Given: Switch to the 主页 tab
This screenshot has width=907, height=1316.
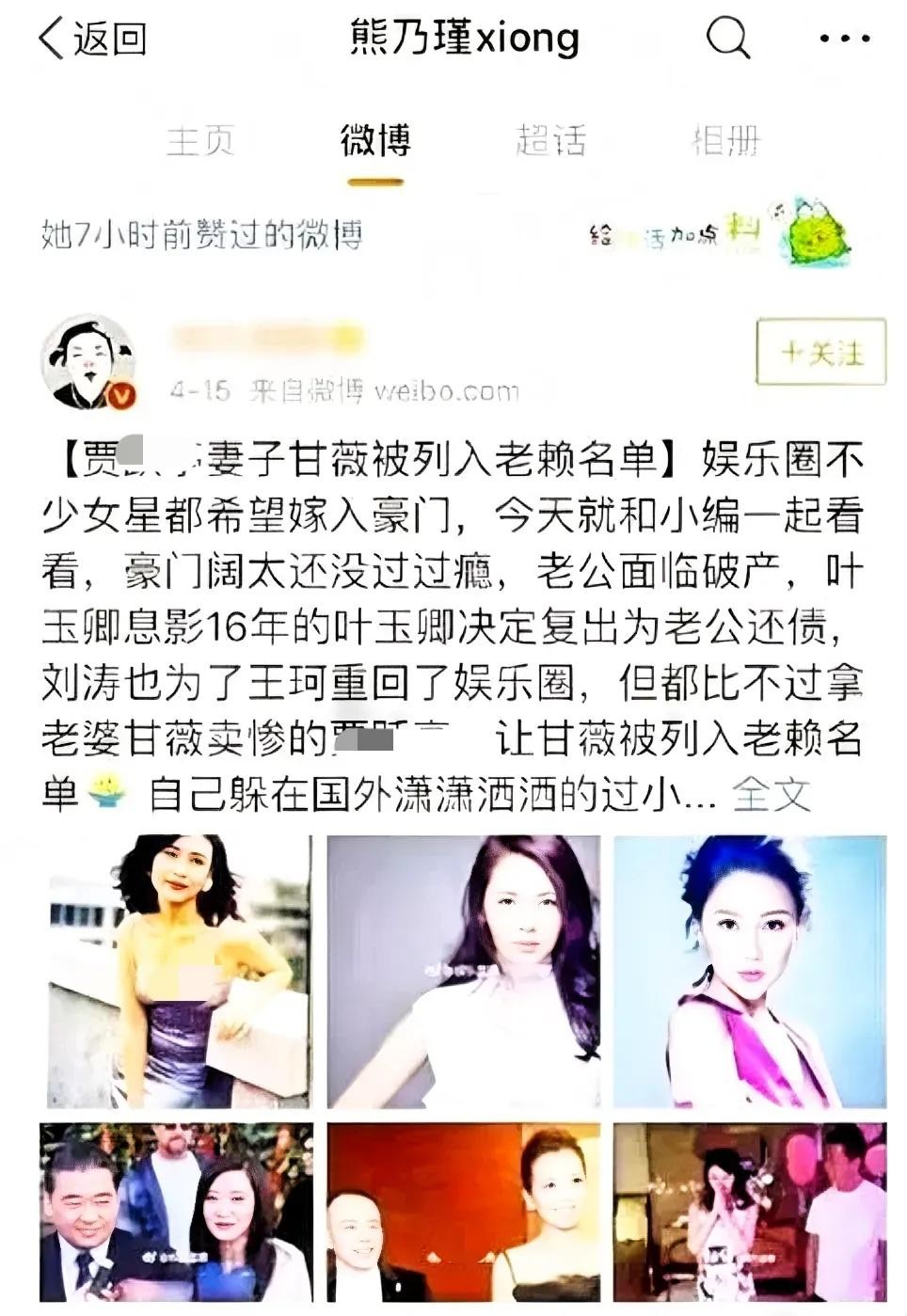Looking at the screenshot, I should coord(199,141).
